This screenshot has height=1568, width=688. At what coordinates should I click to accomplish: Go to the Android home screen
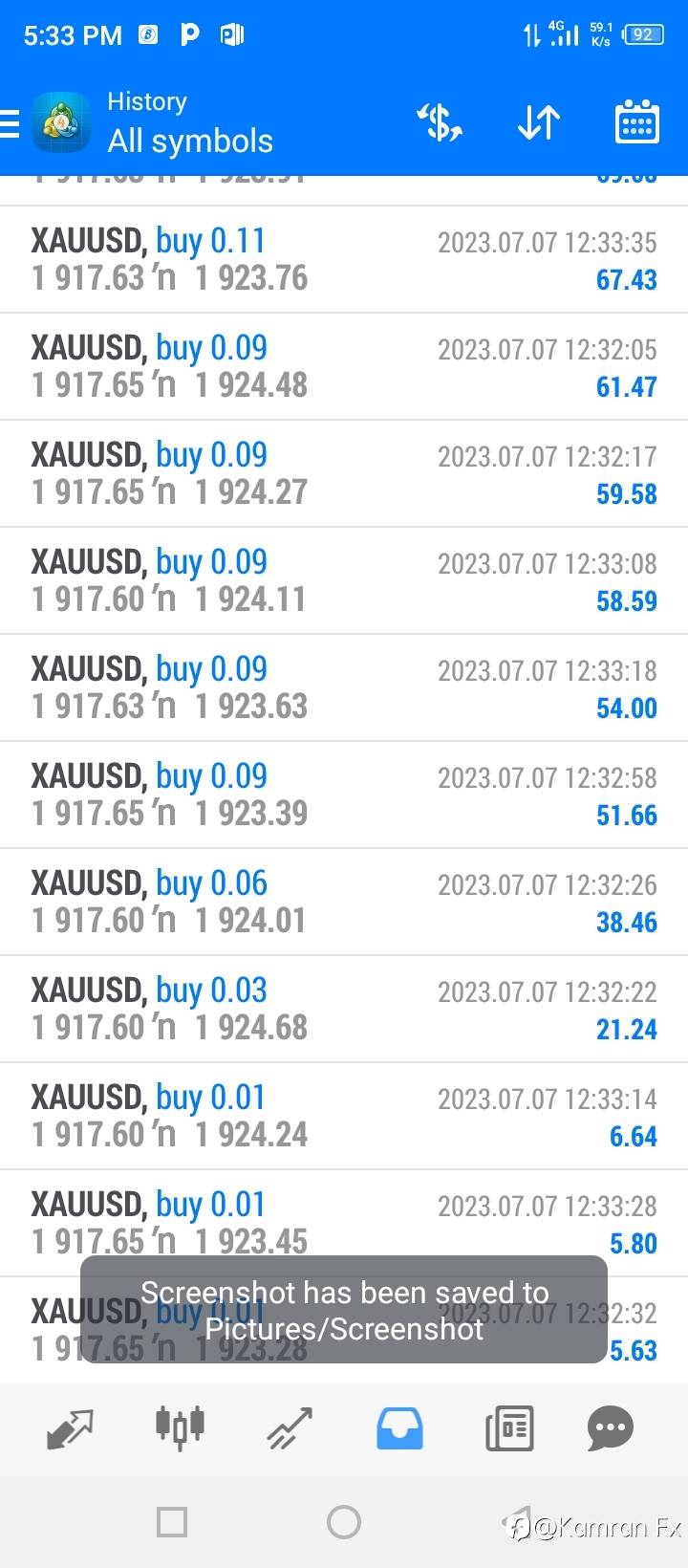pyautogui.click(x=344, y=1522)
